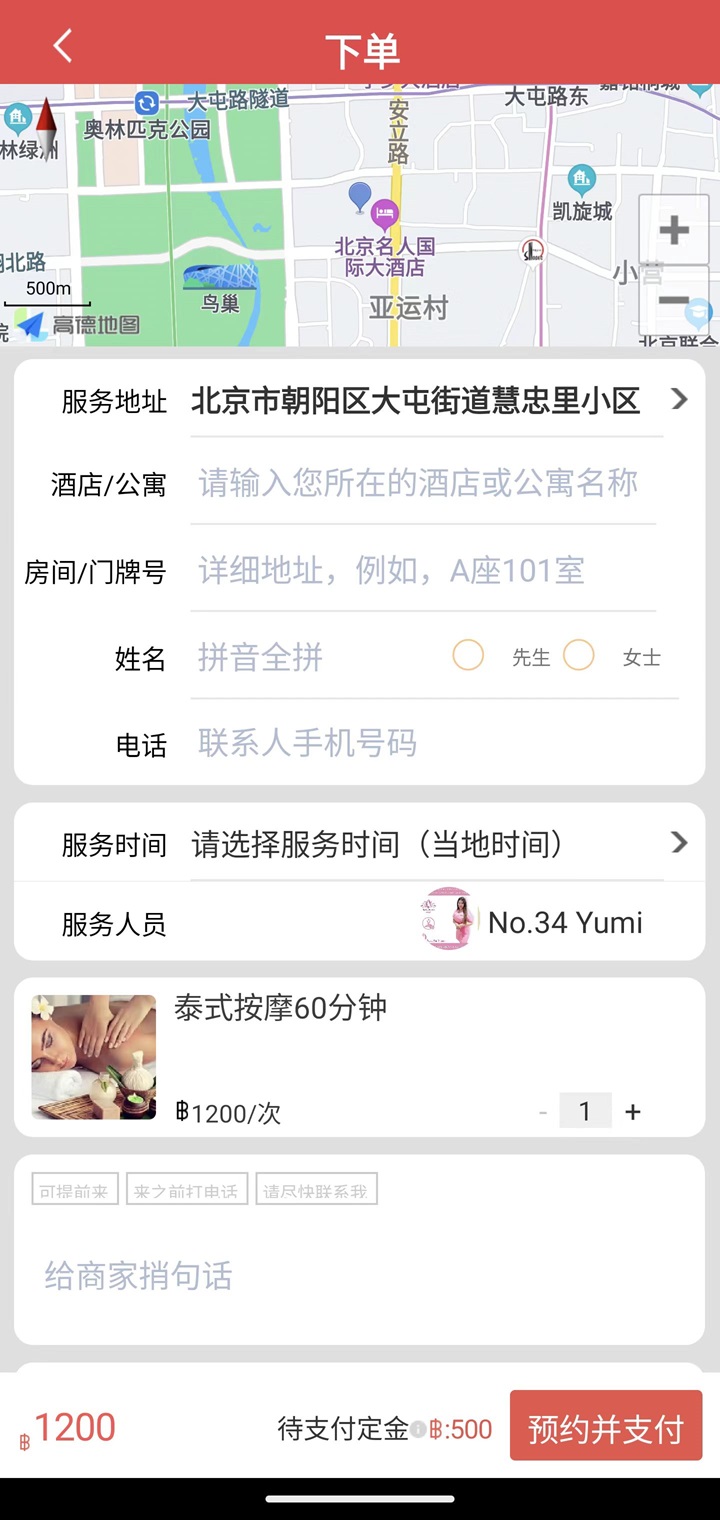Add the 来之前打电话 quick note chip
The height and width of the screenshot is (1520, 720).
187,1190
